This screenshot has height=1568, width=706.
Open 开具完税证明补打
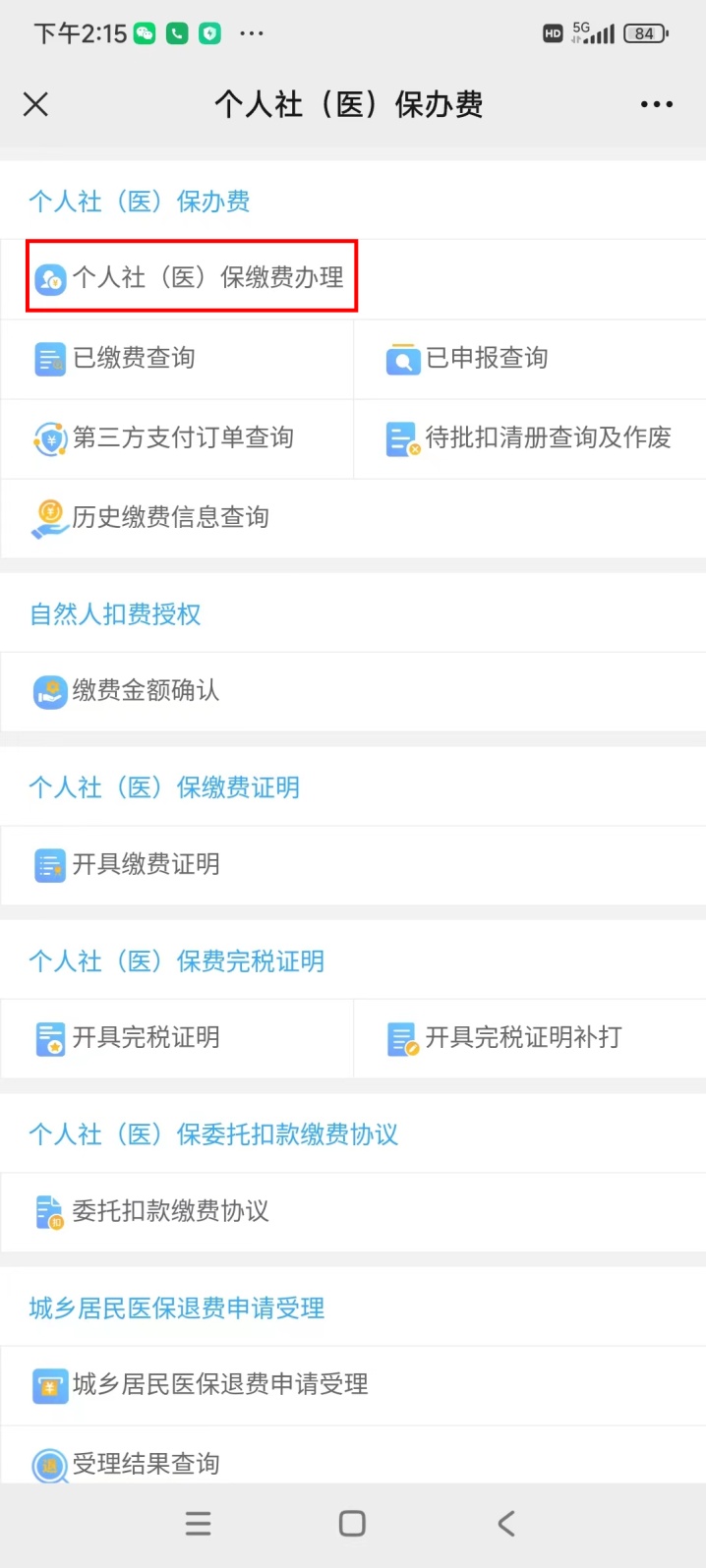[x=522, y=1038]
